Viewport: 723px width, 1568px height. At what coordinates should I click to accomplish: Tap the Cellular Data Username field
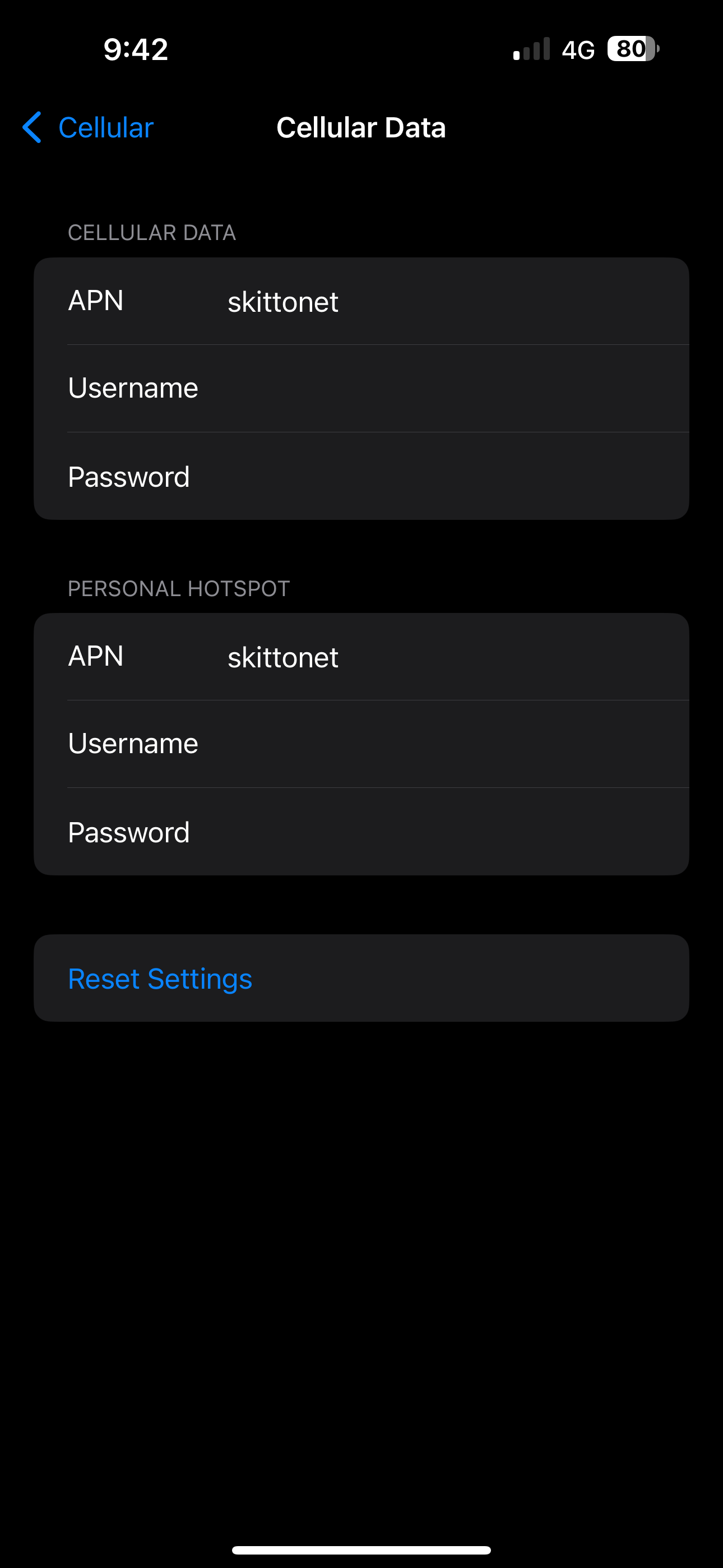[x=361, y=388]
